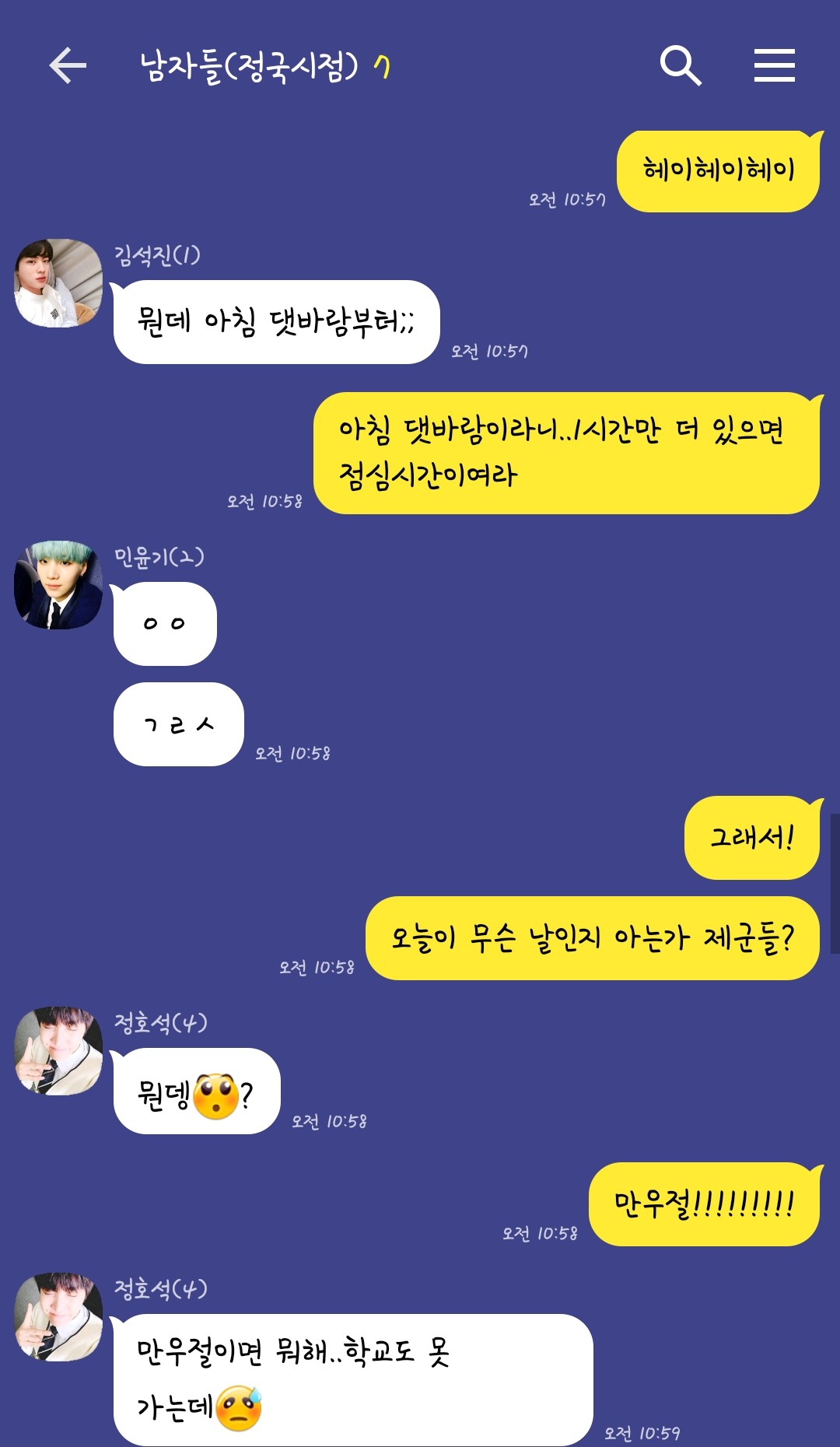
Task: Open 정호석's avatar beside the 만우절이면 뭐해 message
Action: pos(58,1317)
